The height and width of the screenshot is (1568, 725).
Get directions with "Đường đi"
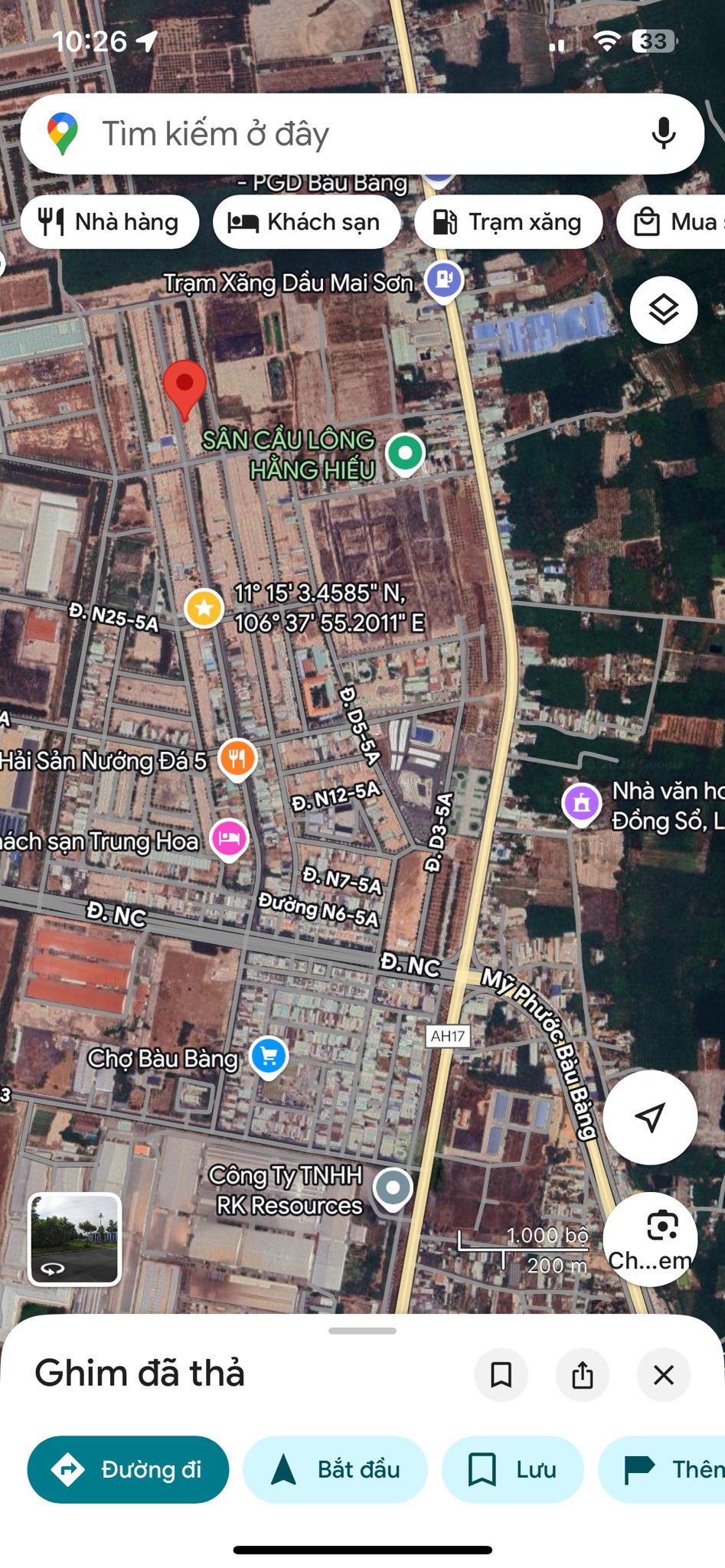(128, 1469)
